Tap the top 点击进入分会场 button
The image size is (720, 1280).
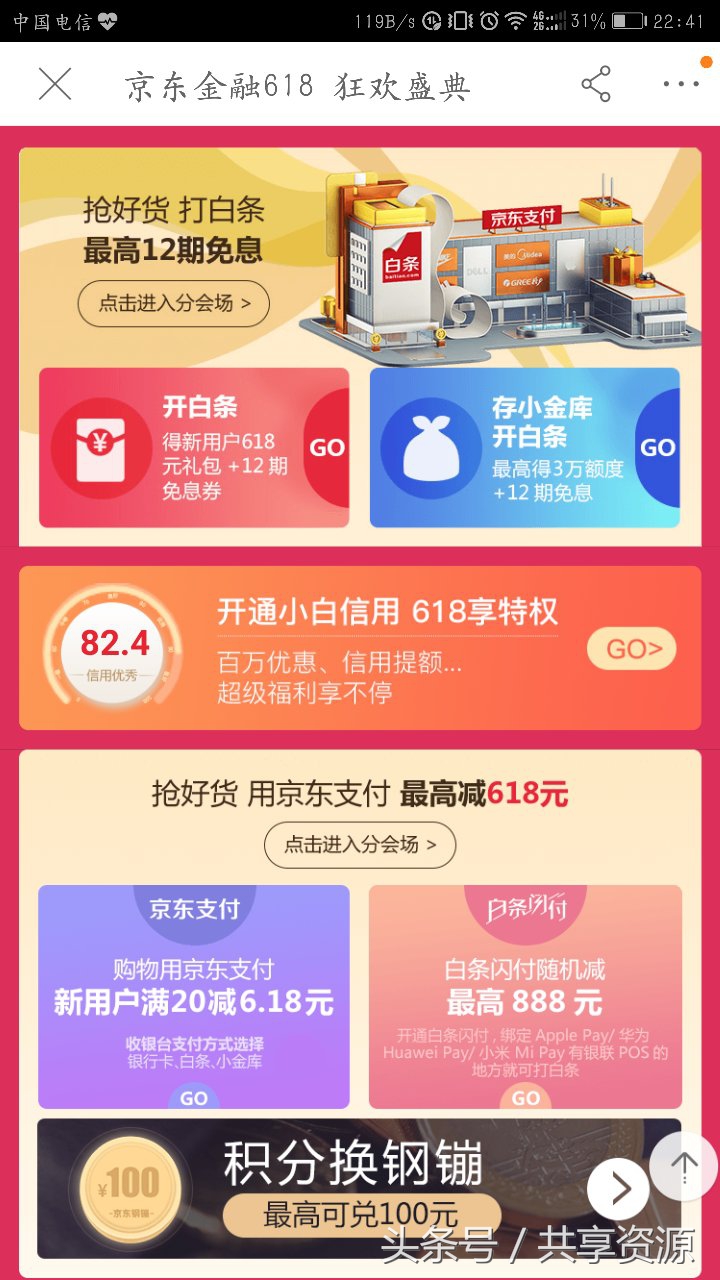(173, 304)
